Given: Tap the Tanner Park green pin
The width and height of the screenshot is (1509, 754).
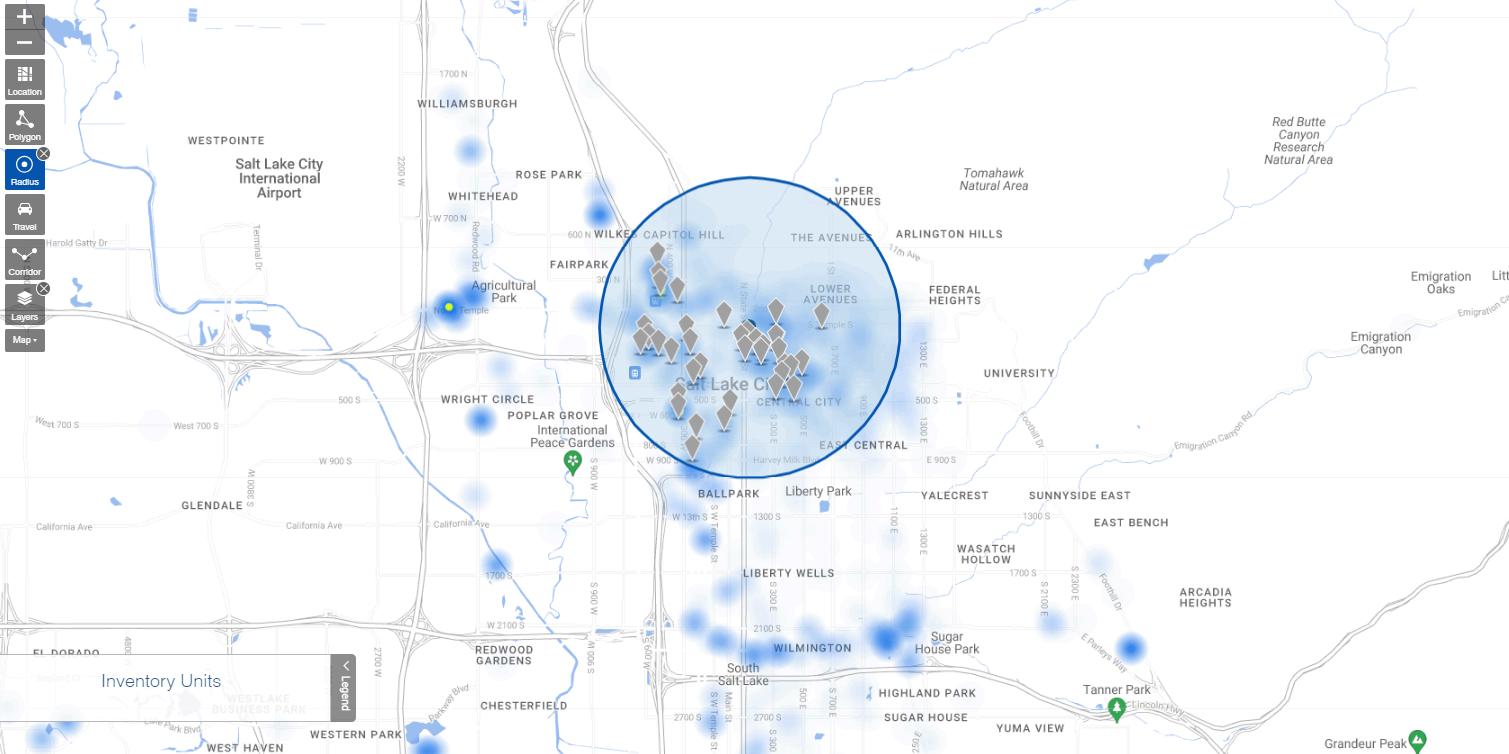Looking at the screenshot, I should [x=1118, y=709].
